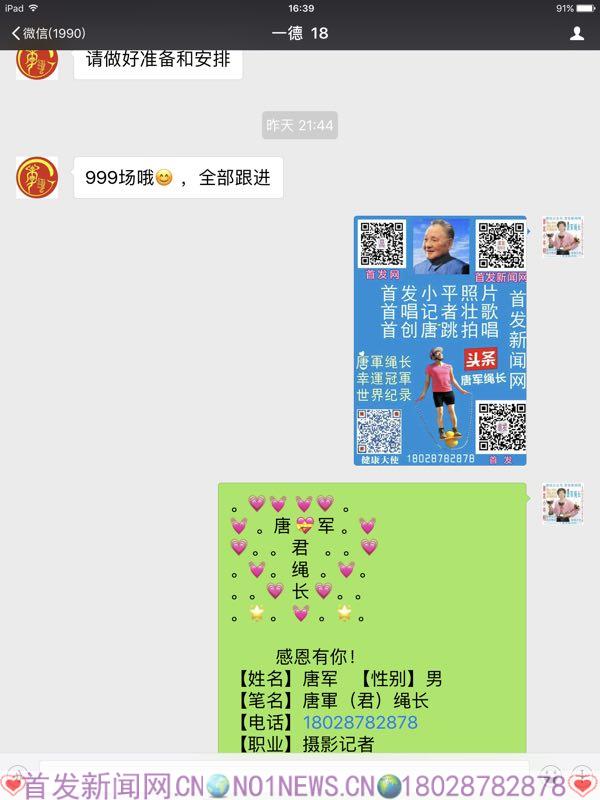The image size is (600, 800).
Task: Open the sender avatar beside the poster image
Action: tap(562, 236)
